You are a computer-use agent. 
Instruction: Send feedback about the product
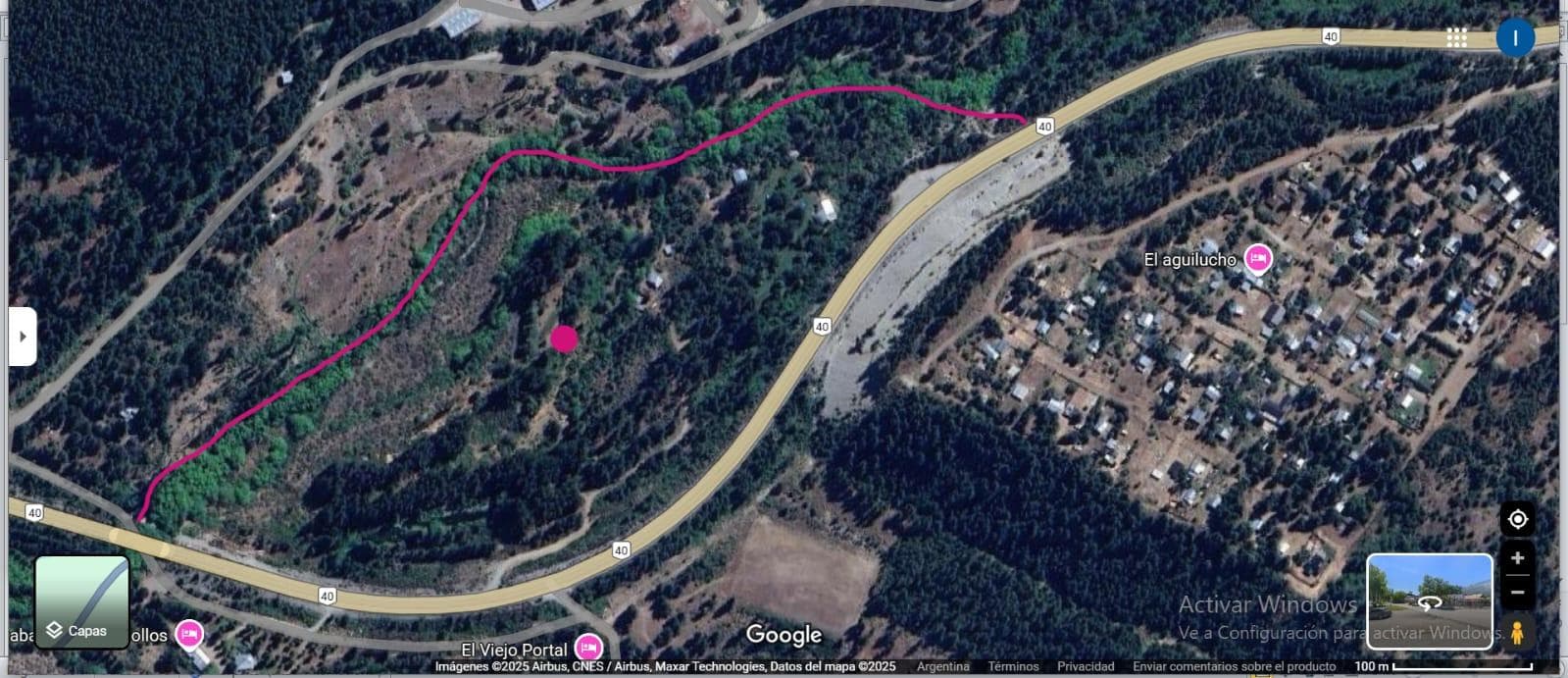coord(1234,666)
